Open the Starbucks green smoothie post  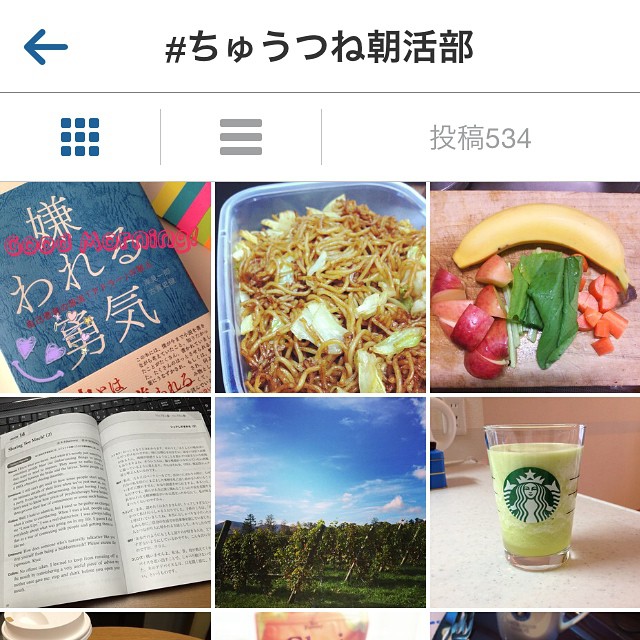[535, 502]
